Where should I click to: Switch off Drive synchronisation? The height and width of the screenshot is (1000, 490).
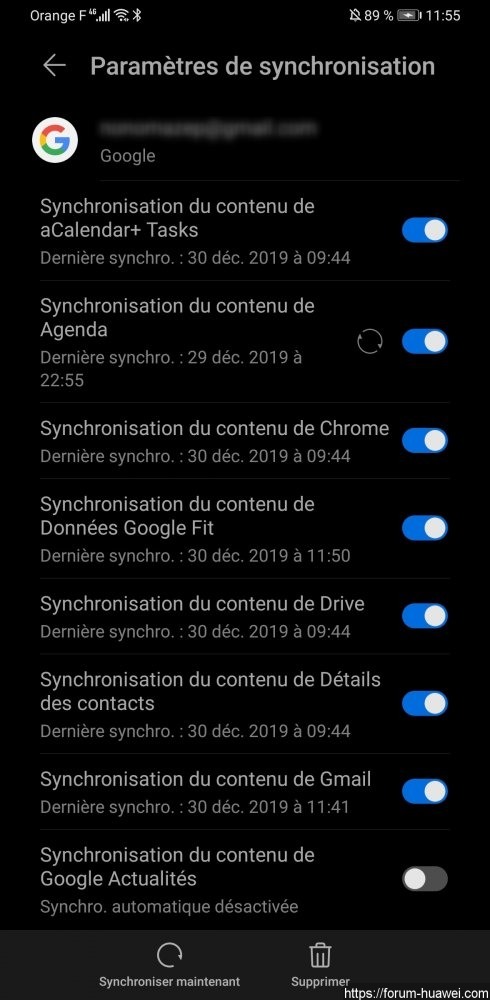(x=424, y=616)
